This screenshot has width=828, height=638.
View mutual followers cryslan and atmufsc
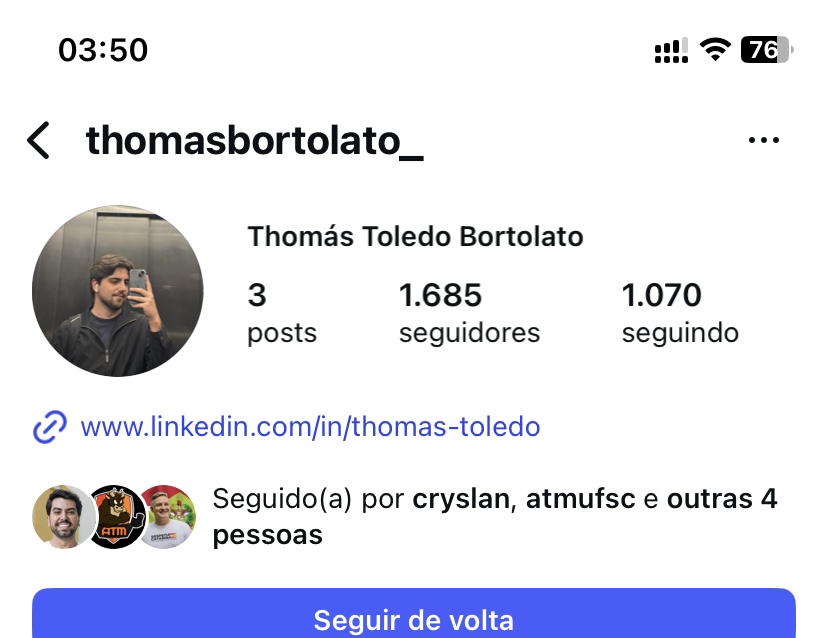tap(494, 516)
